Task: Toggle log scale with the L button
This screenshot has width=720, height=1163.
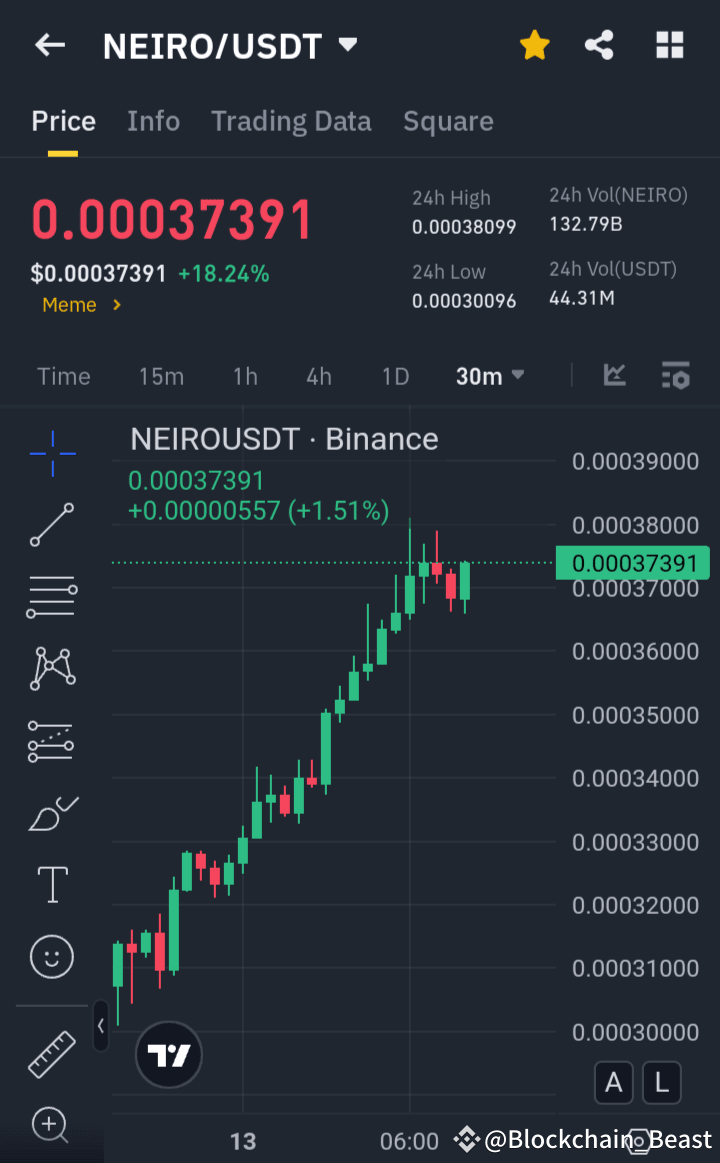Action: point(662,1083)
